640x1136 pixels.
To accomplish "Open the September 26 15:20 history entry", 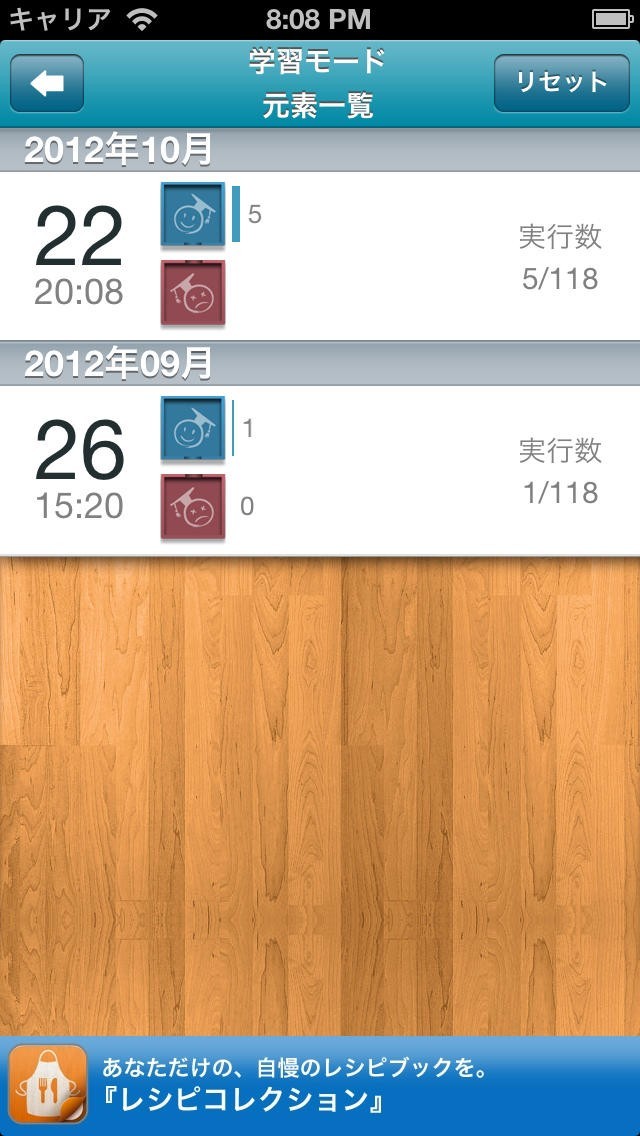I will pyautogui.click(x=320, y=470).
